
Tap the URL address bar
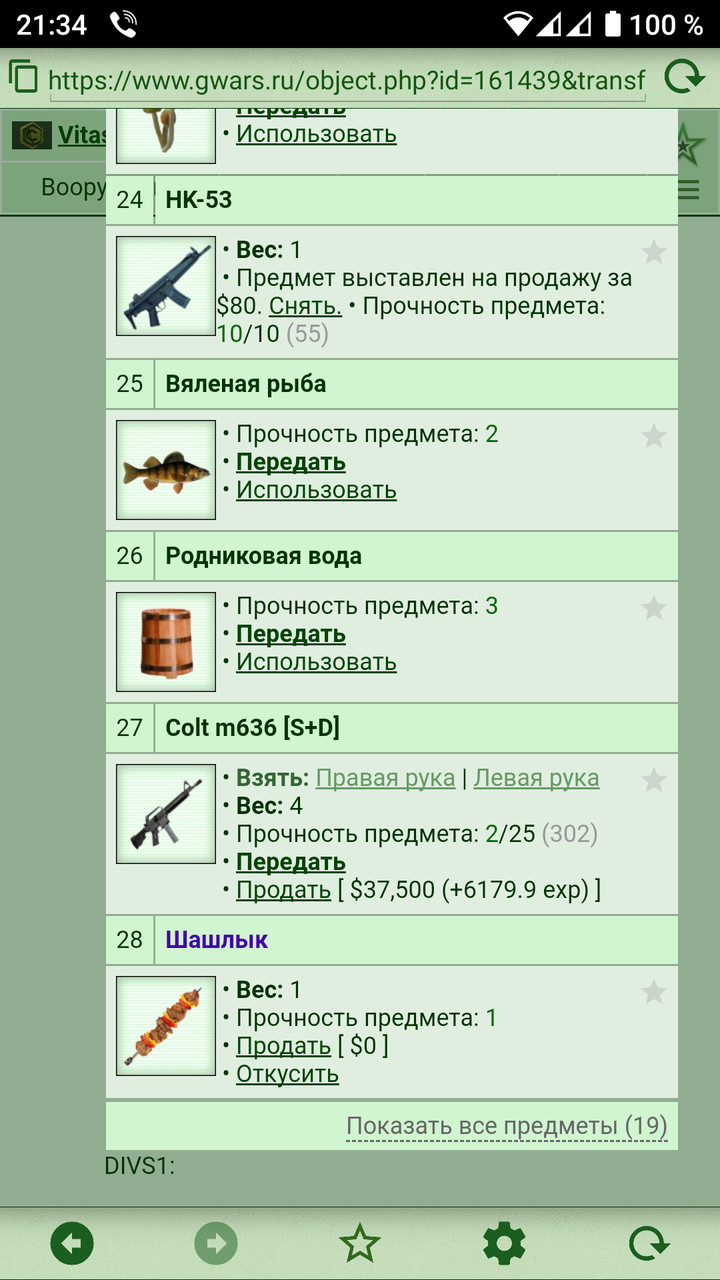pos(346,80)
